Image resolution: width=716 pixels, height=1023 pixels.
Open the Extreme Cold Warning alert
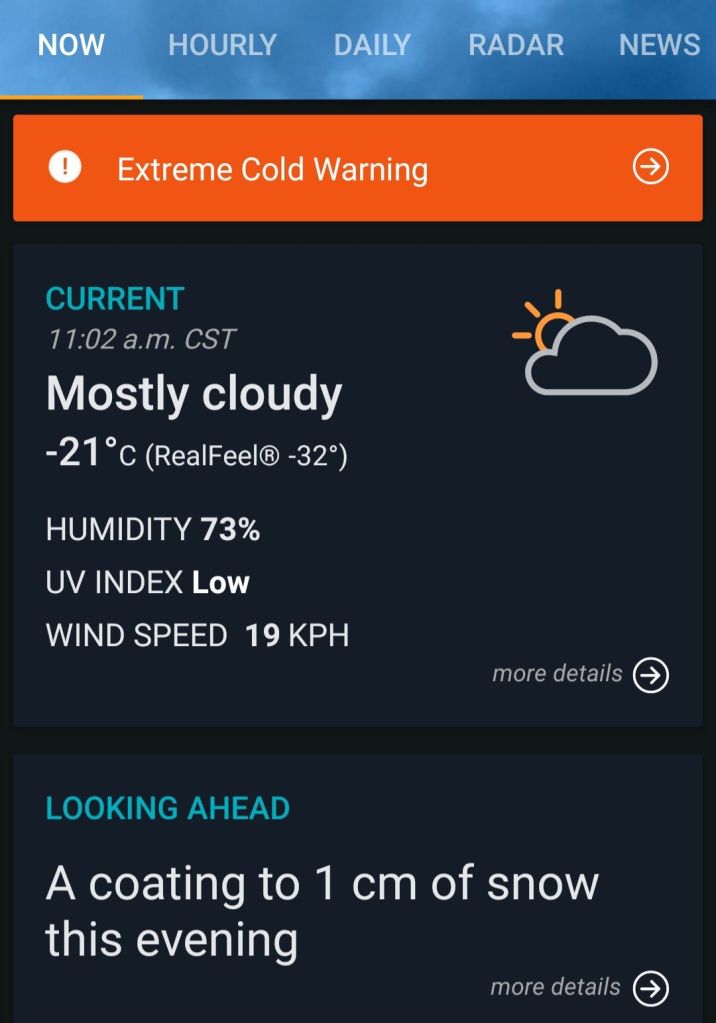click(x=358, y=169)
